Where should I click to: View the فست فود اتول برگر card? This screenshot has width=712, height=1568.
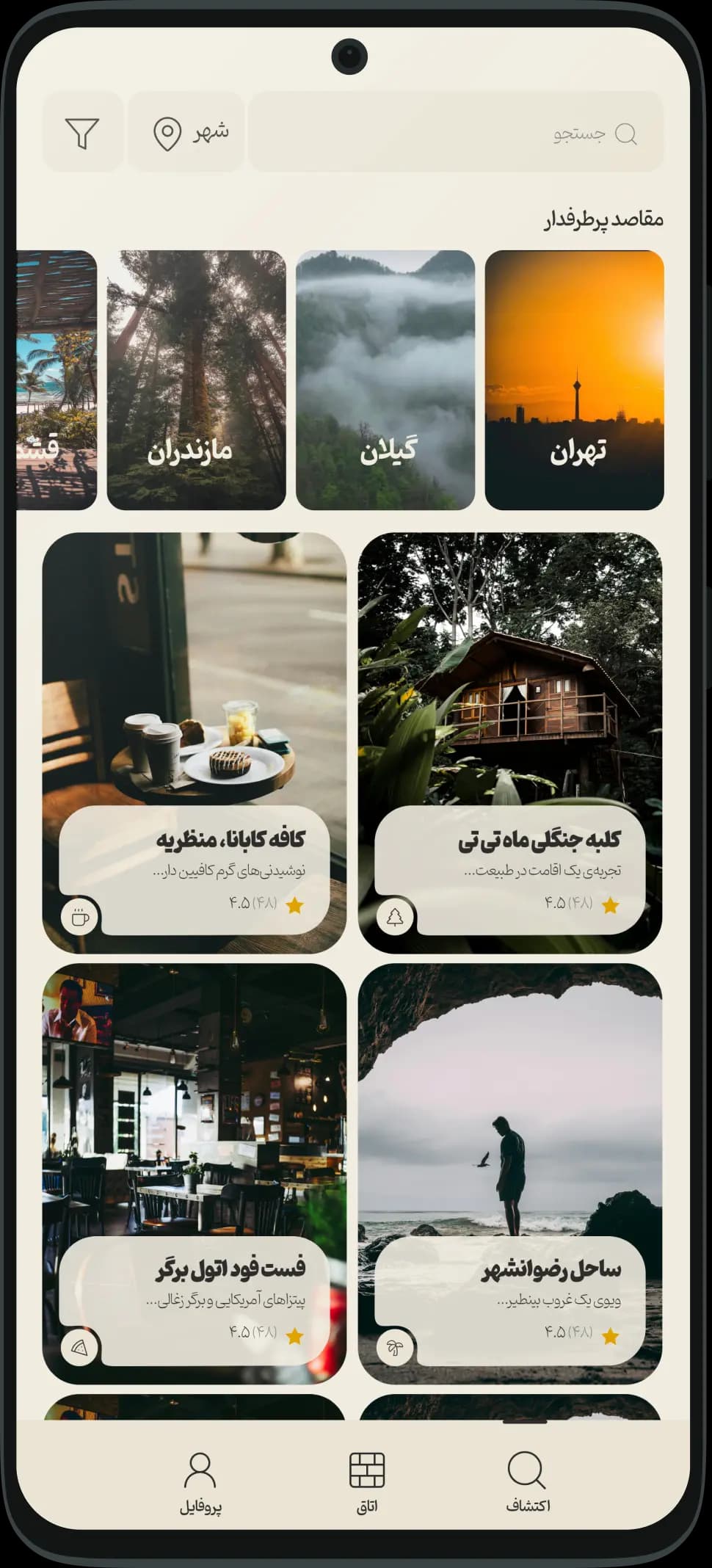pyautogui.click(x=195, y=1172)
